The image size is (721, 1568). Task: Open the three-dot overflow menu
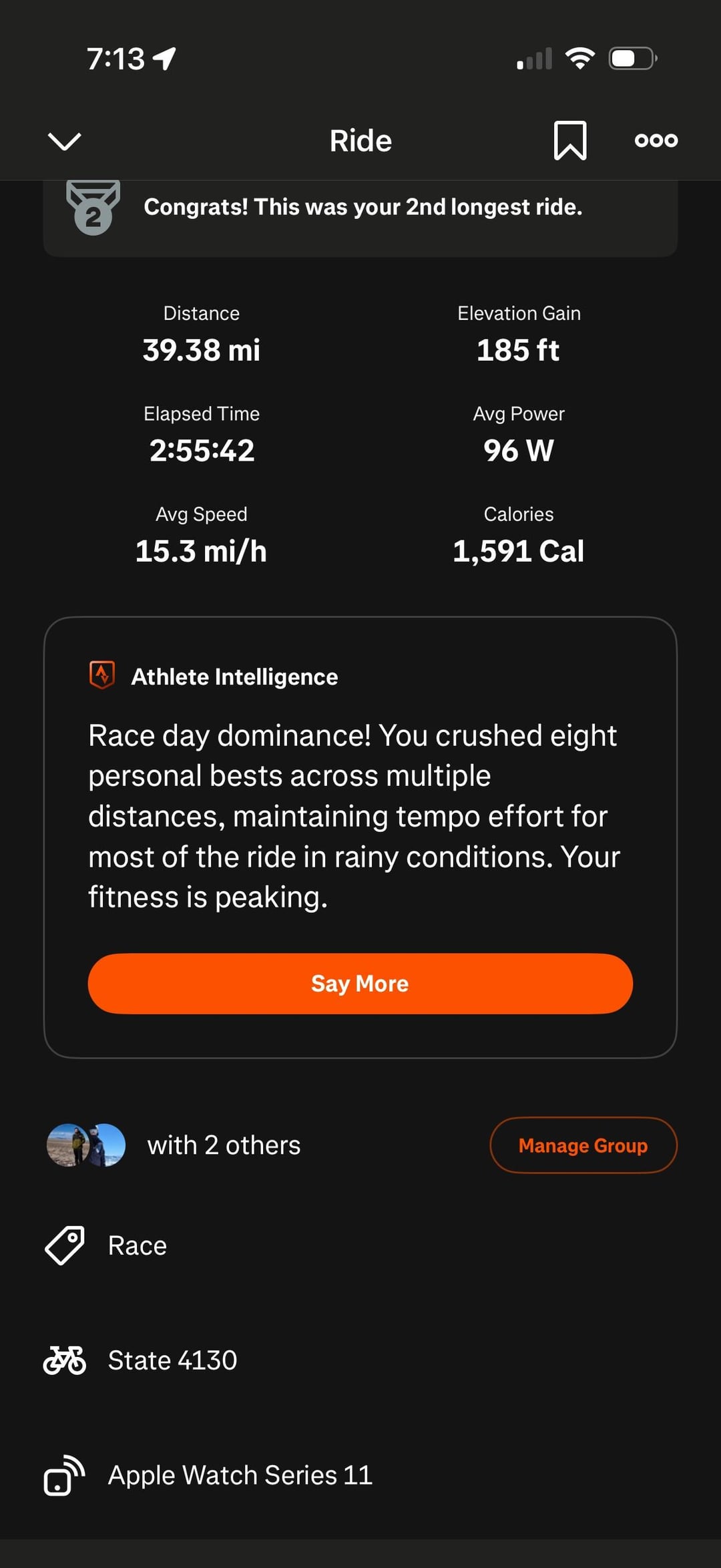tap(656, 140)
